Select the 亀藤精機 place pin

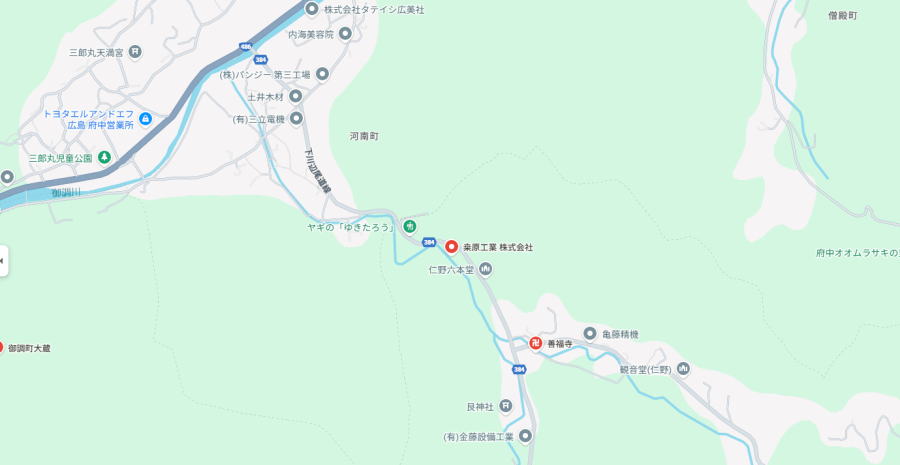pos(590,333)
